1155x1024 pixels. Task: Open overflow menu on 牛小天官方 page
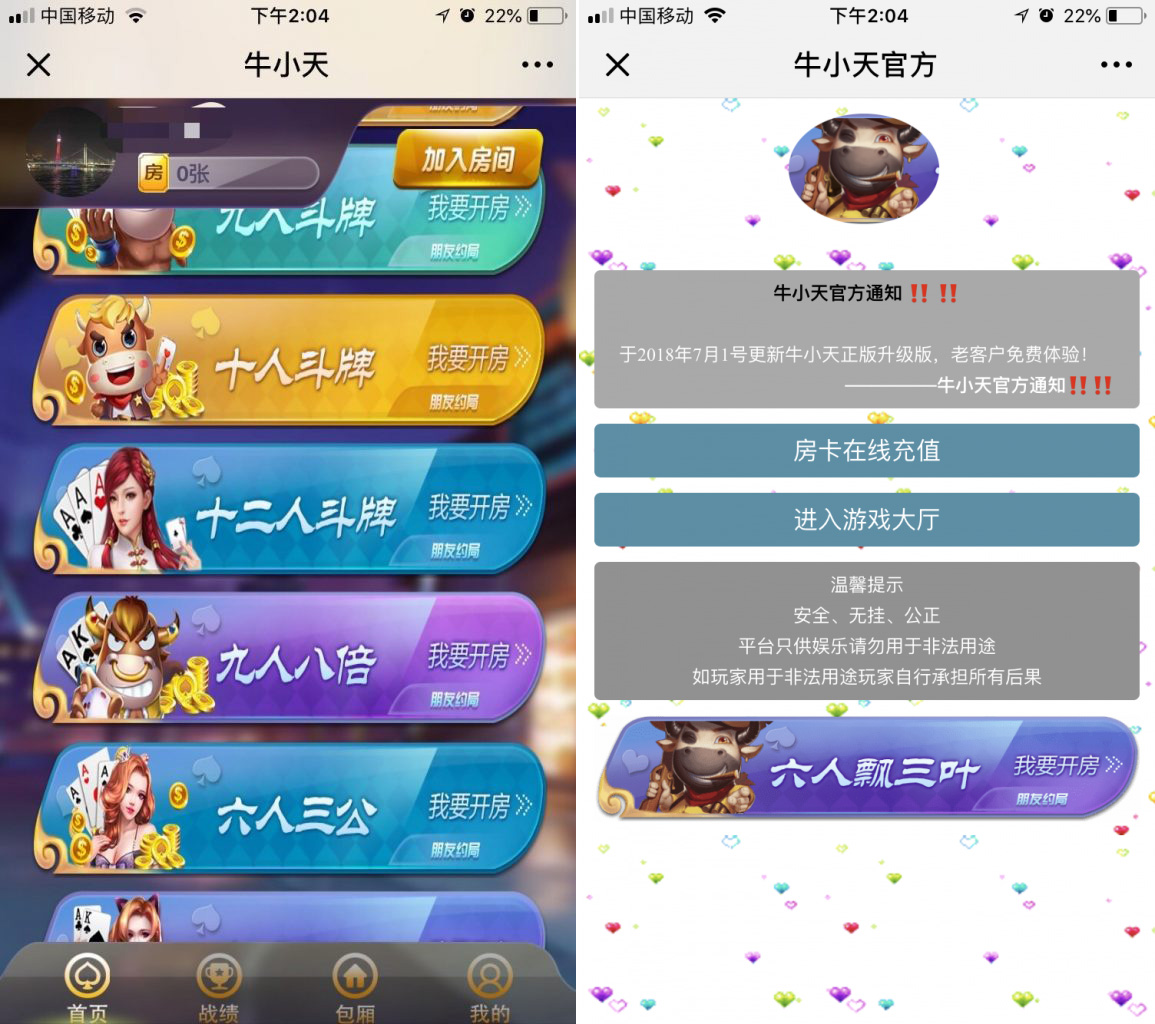[1116, 65]
